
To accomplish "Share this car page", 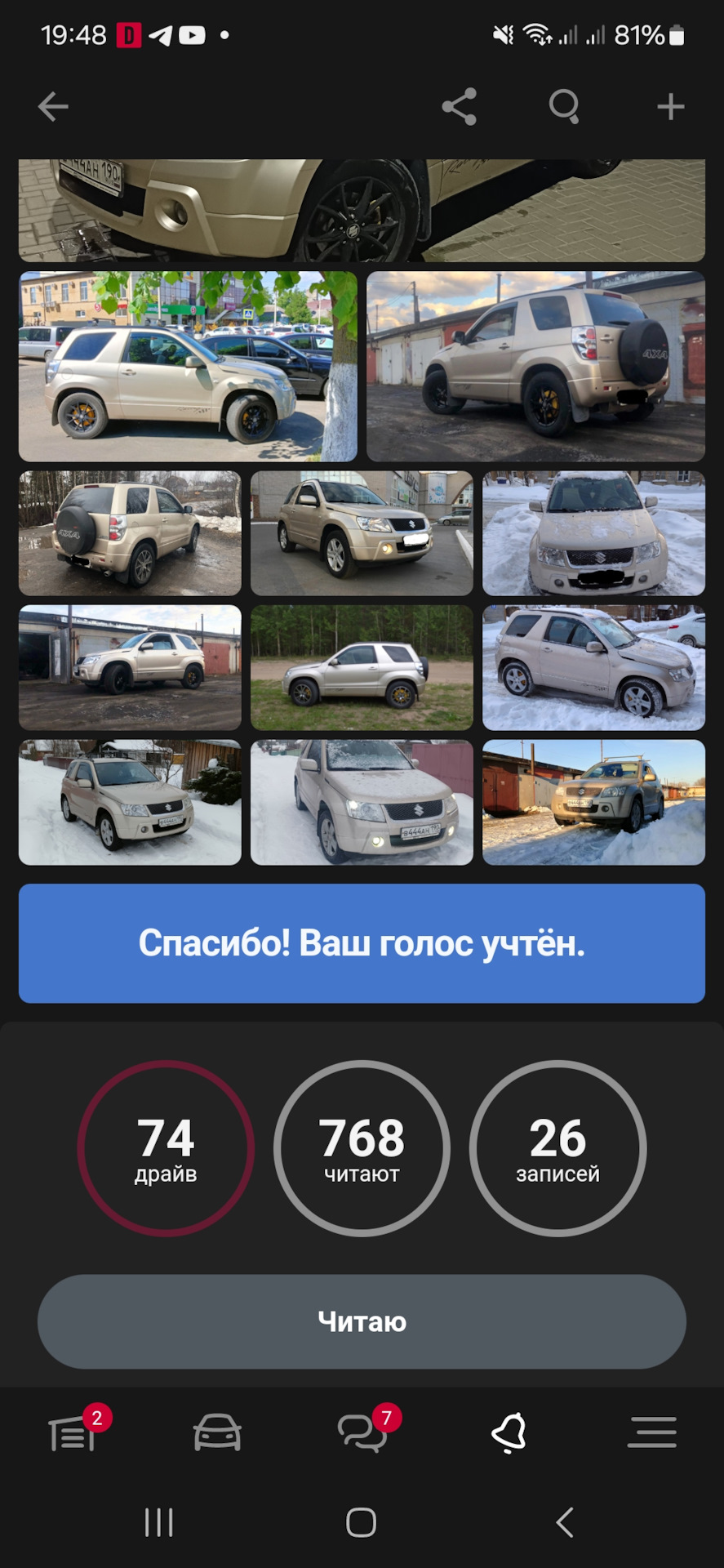I will tap(459, 107).
